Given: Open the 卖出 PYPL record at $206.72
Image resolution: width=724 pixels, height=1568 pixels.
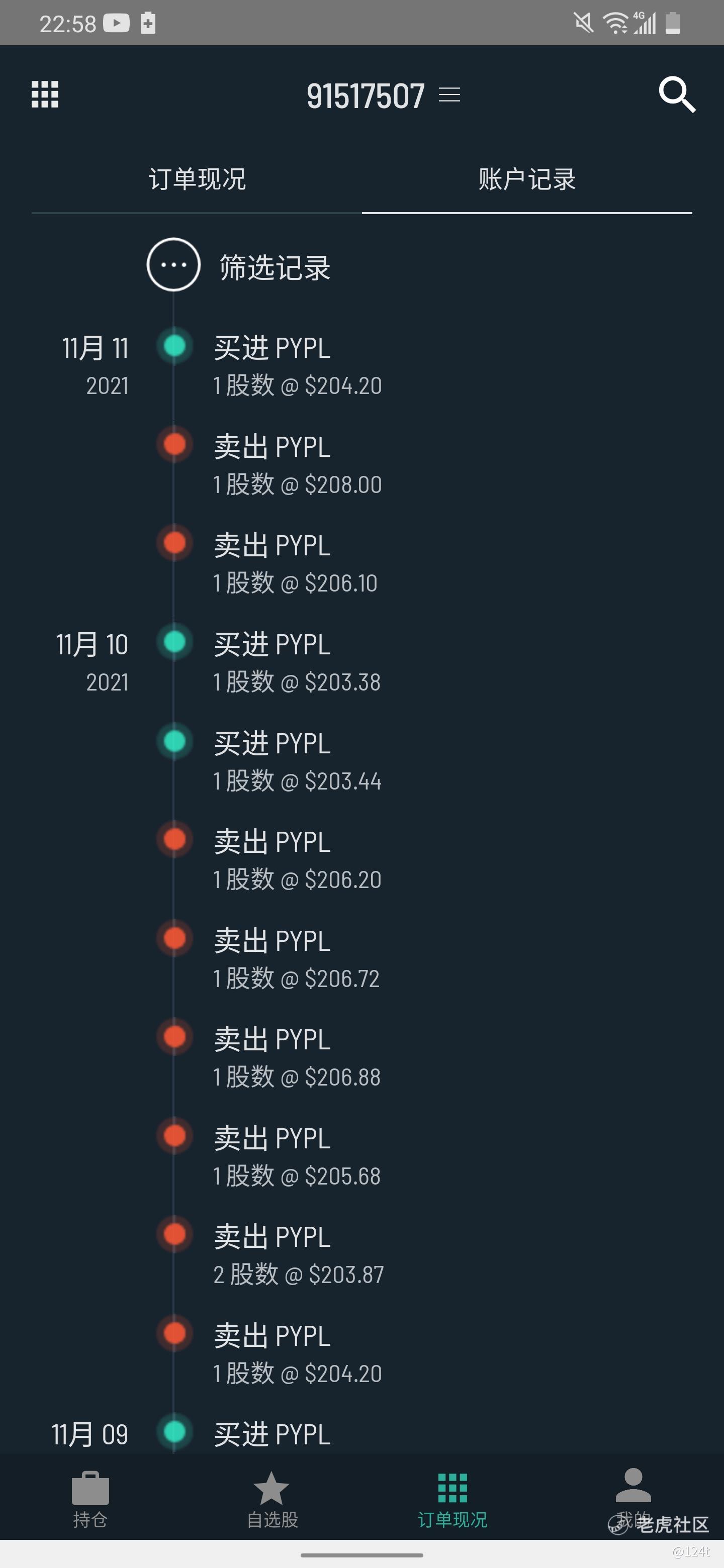Looking at the screenshot, I should [297, 959].
